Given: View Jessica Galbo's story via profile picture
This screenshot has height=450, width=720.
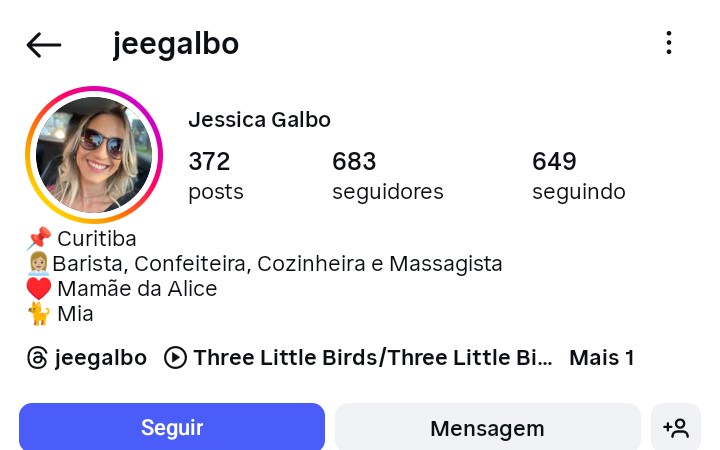Looking at the screenshot, I should (94, 155).
